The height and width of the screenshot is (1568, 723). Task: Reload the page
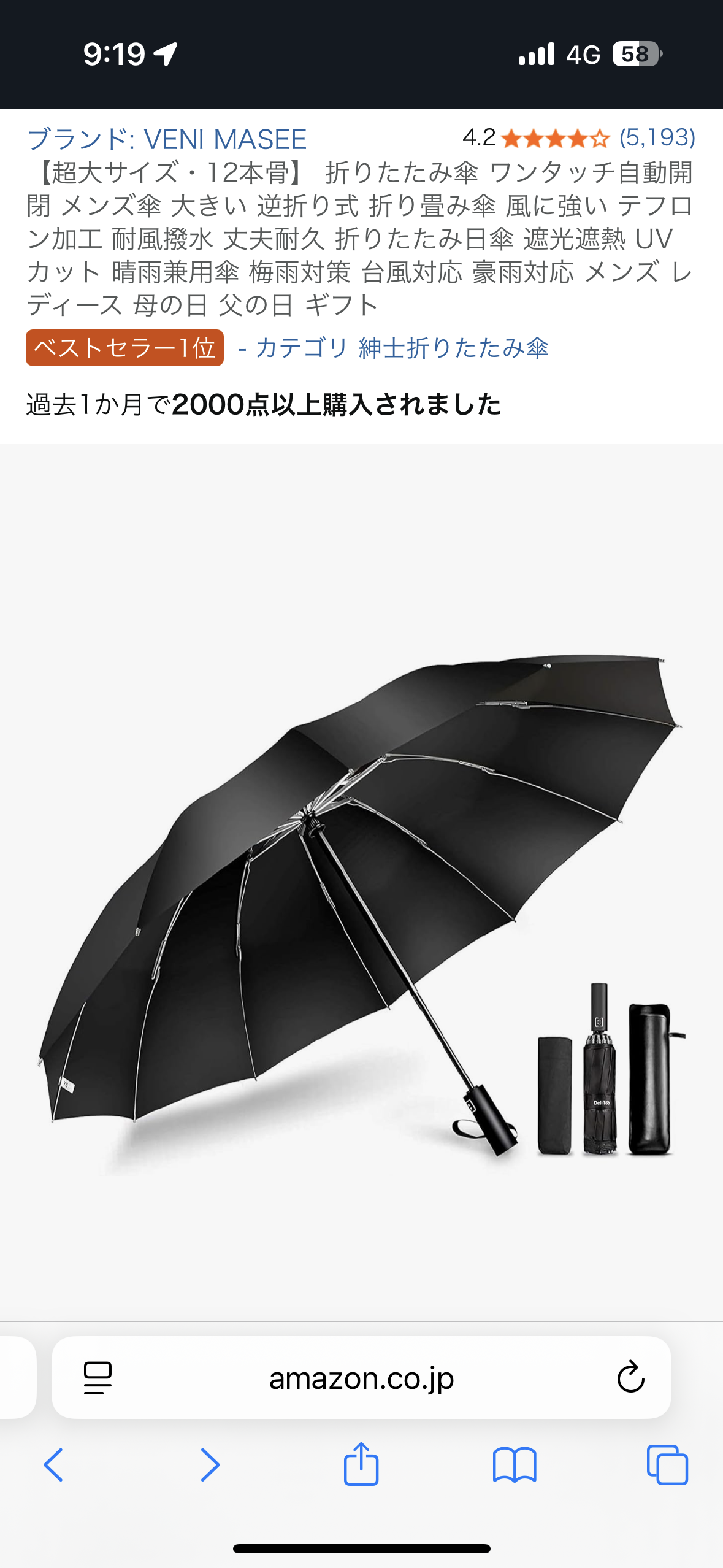point(630,1378)
